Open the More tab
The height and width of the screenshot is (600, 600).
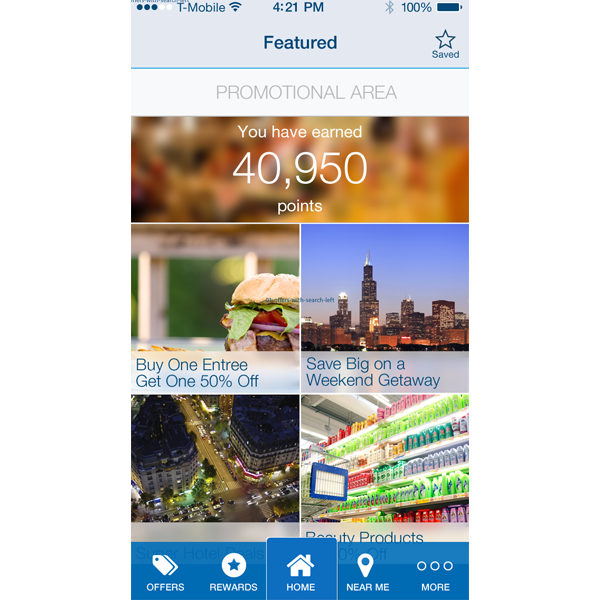tap(435, 573)
